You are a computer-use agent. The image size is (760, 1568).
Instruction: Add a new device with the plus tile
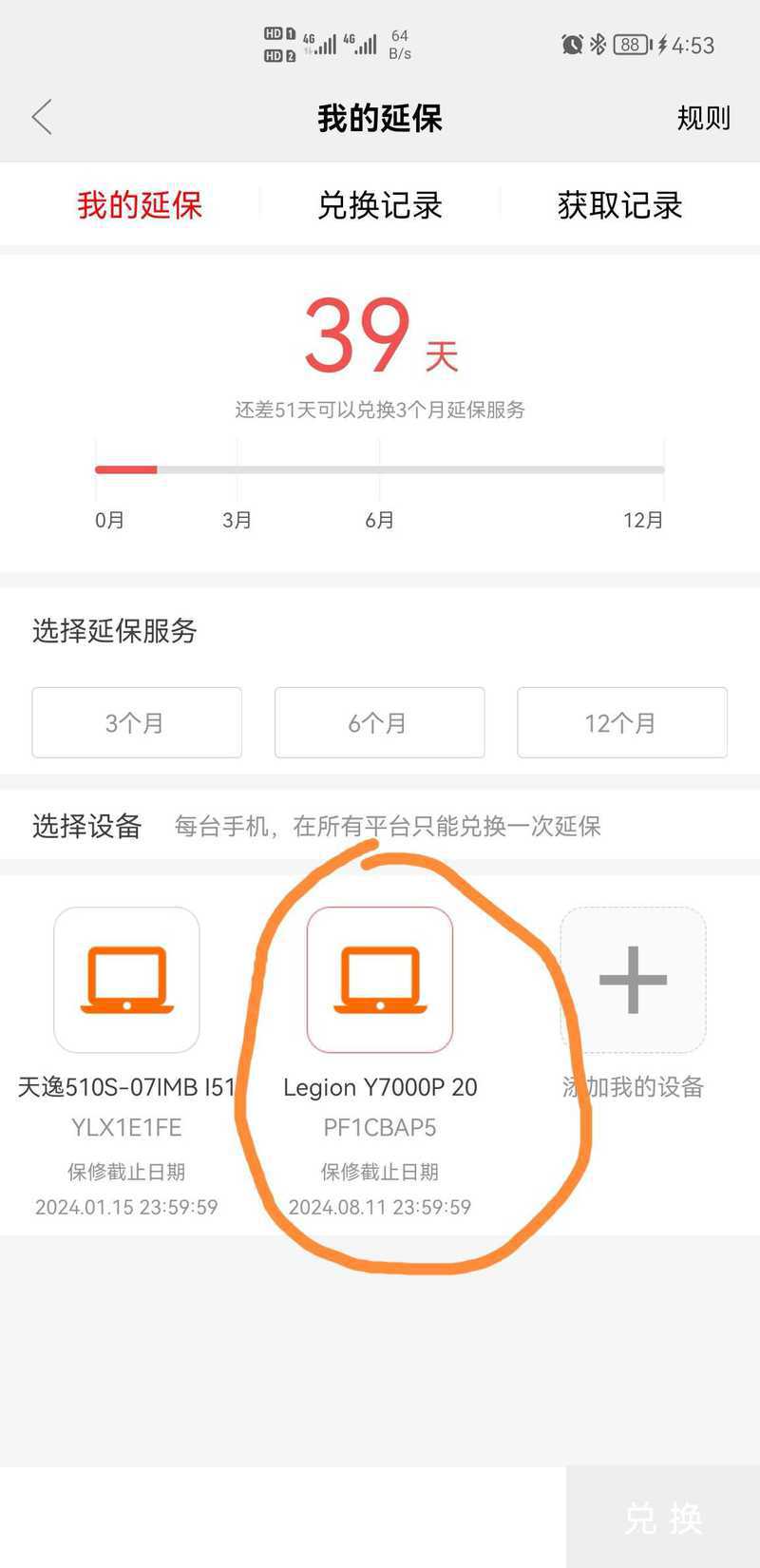point(633,980)
